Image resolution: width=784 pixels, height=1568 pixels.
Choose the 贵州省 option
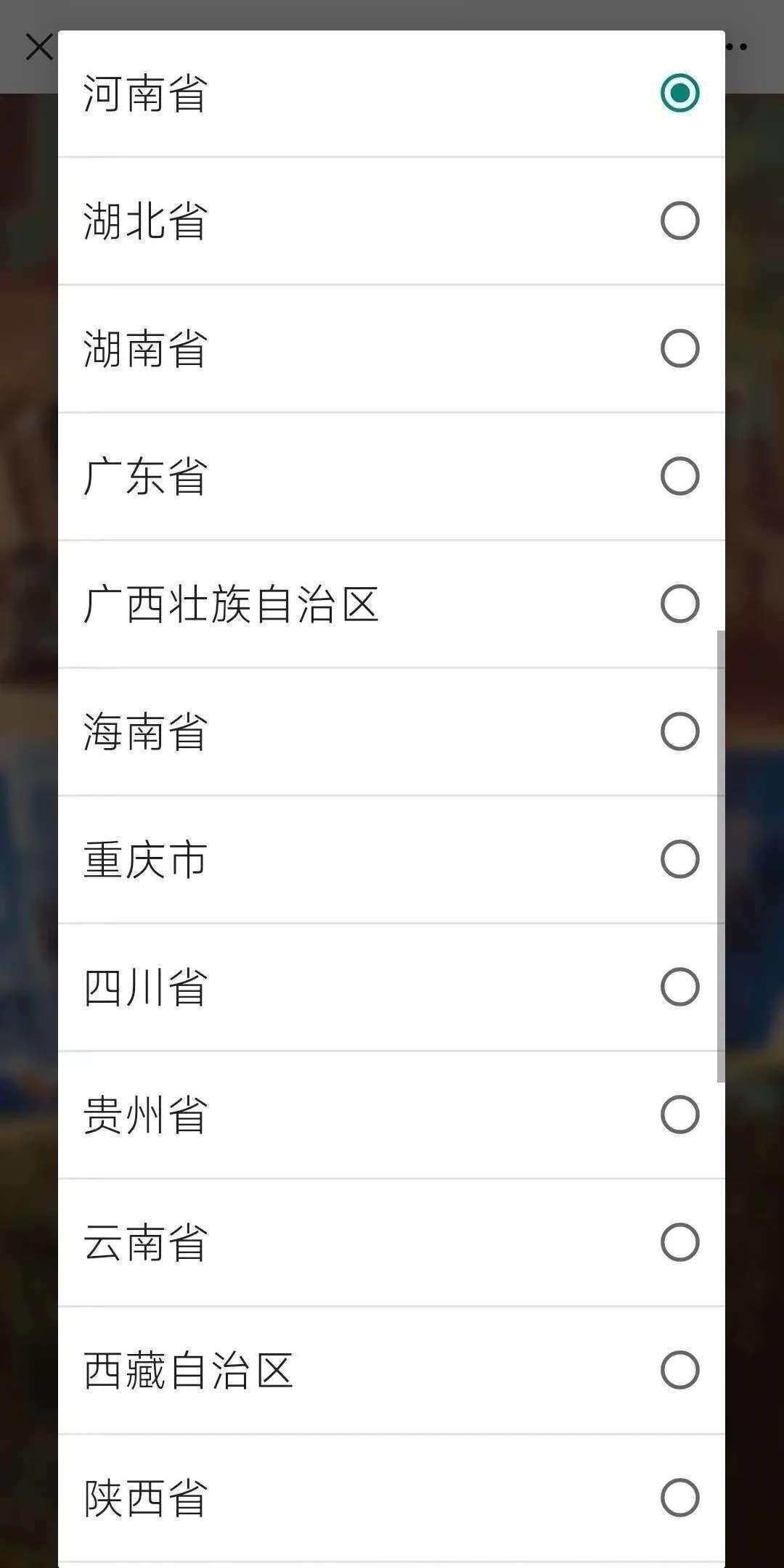pyautogui.click(x=679, y=1115)
